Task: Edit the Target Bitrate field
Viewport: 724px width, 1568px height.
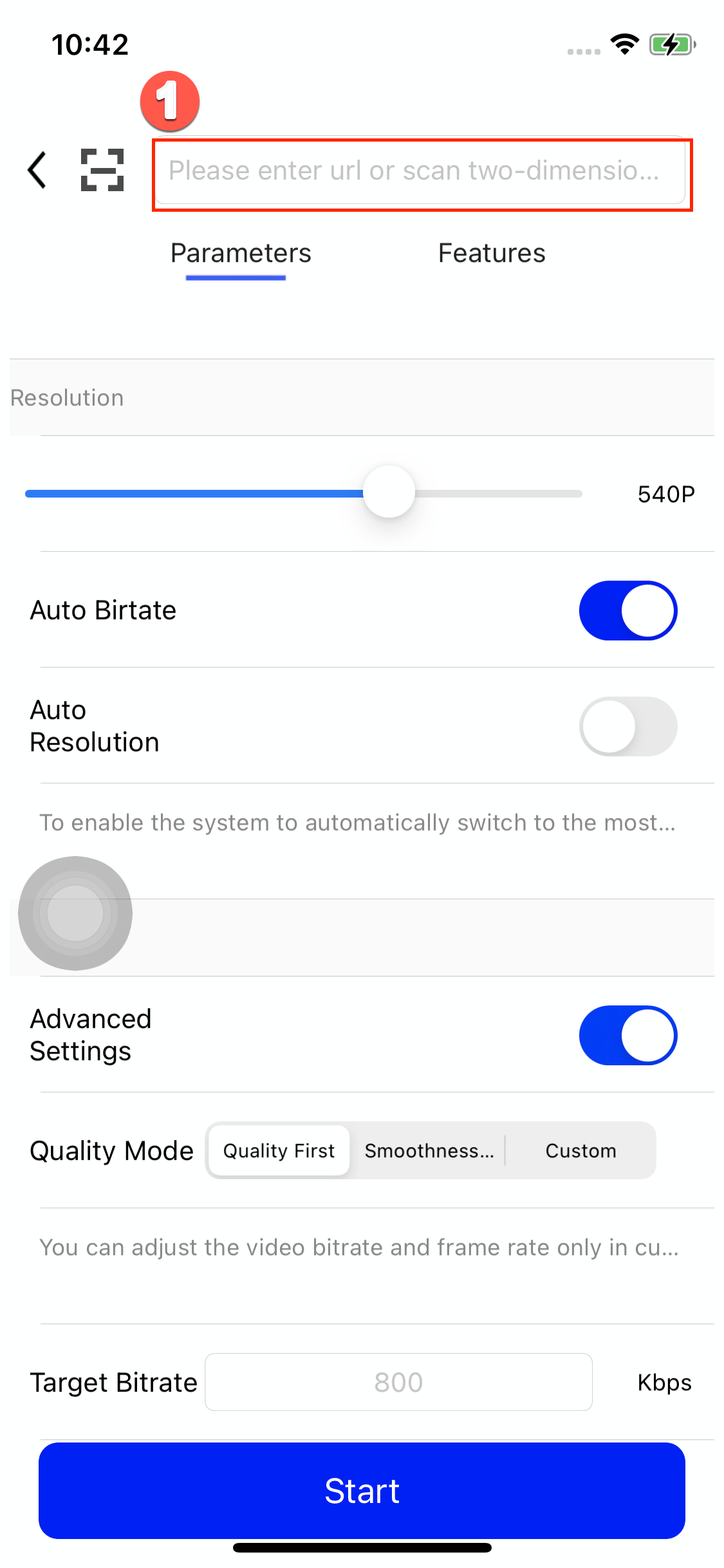Action: 398,1382
